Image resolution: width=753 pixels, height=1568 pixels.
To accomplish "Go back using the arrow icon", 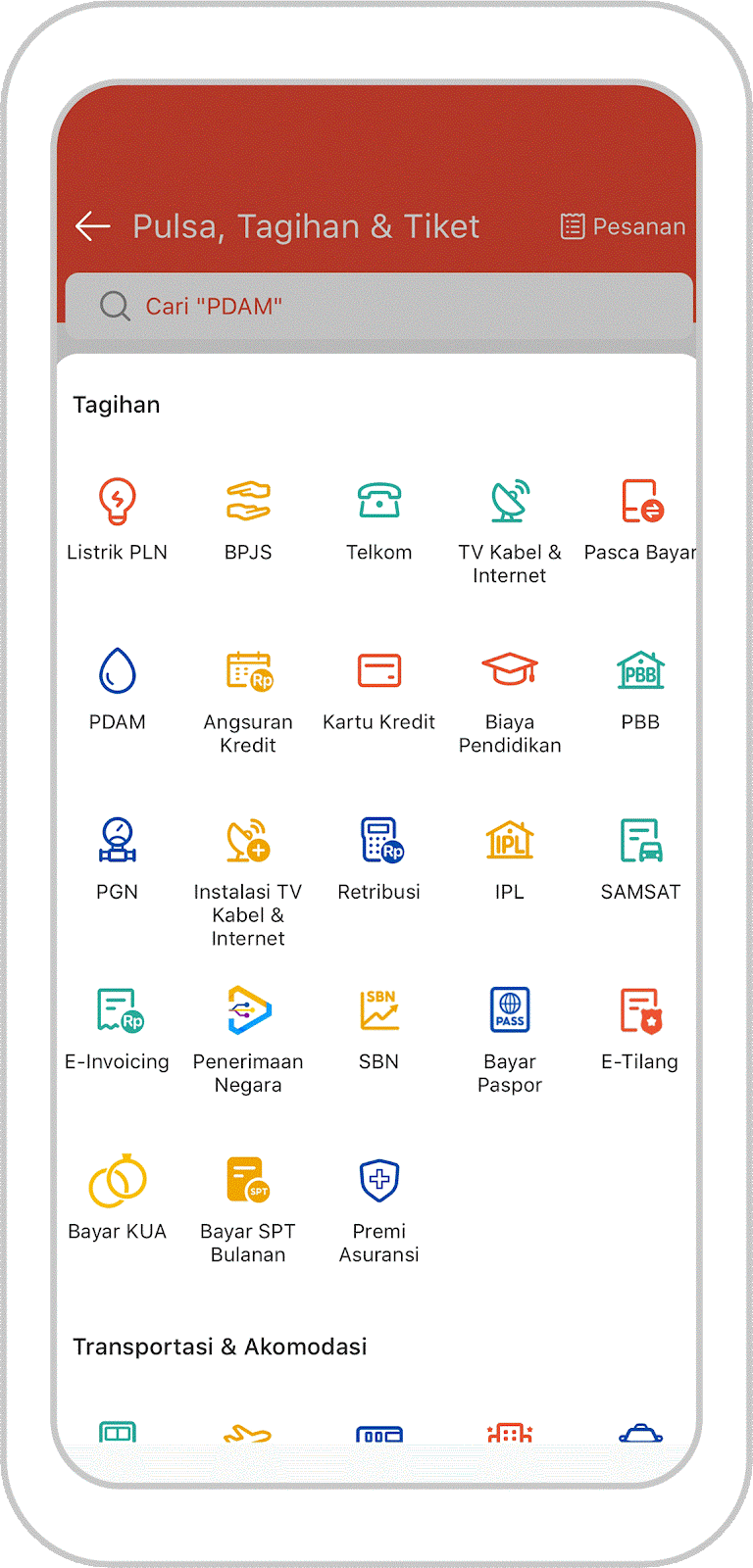I will pos(92,226).
